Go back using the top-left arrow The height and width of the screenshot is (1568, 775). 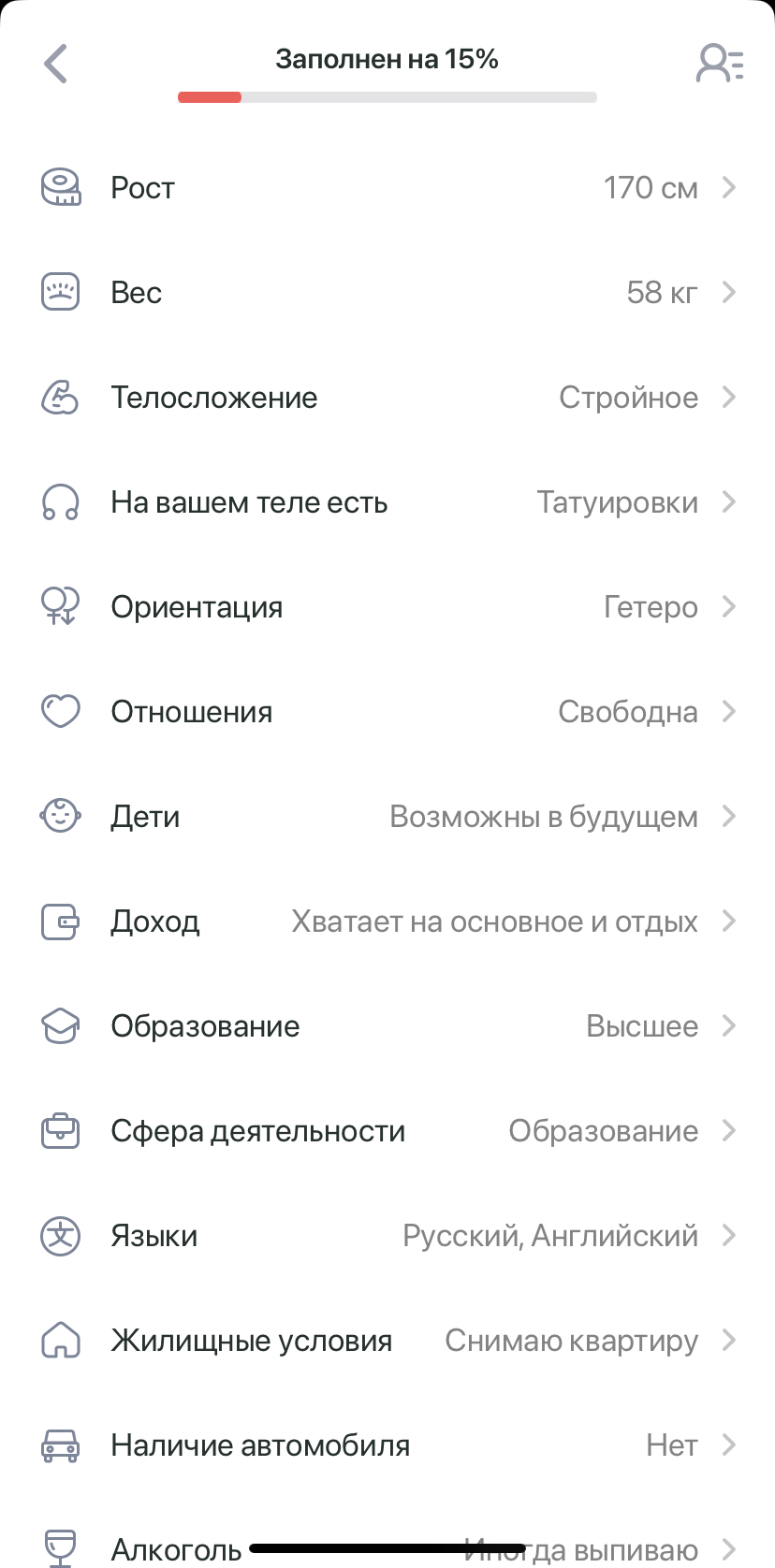[x=56, y=64]
